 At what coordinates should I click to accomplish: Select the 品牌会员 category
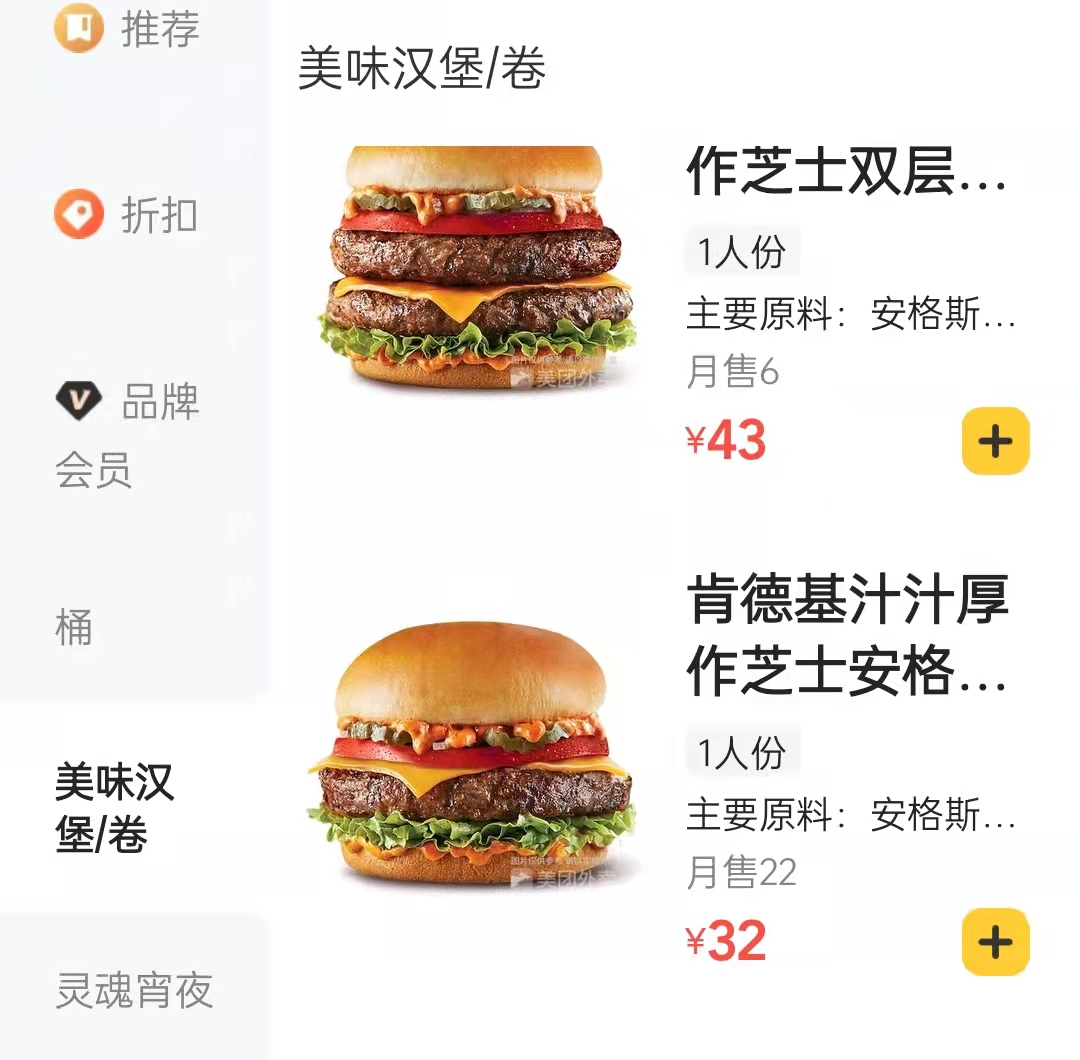127,435
